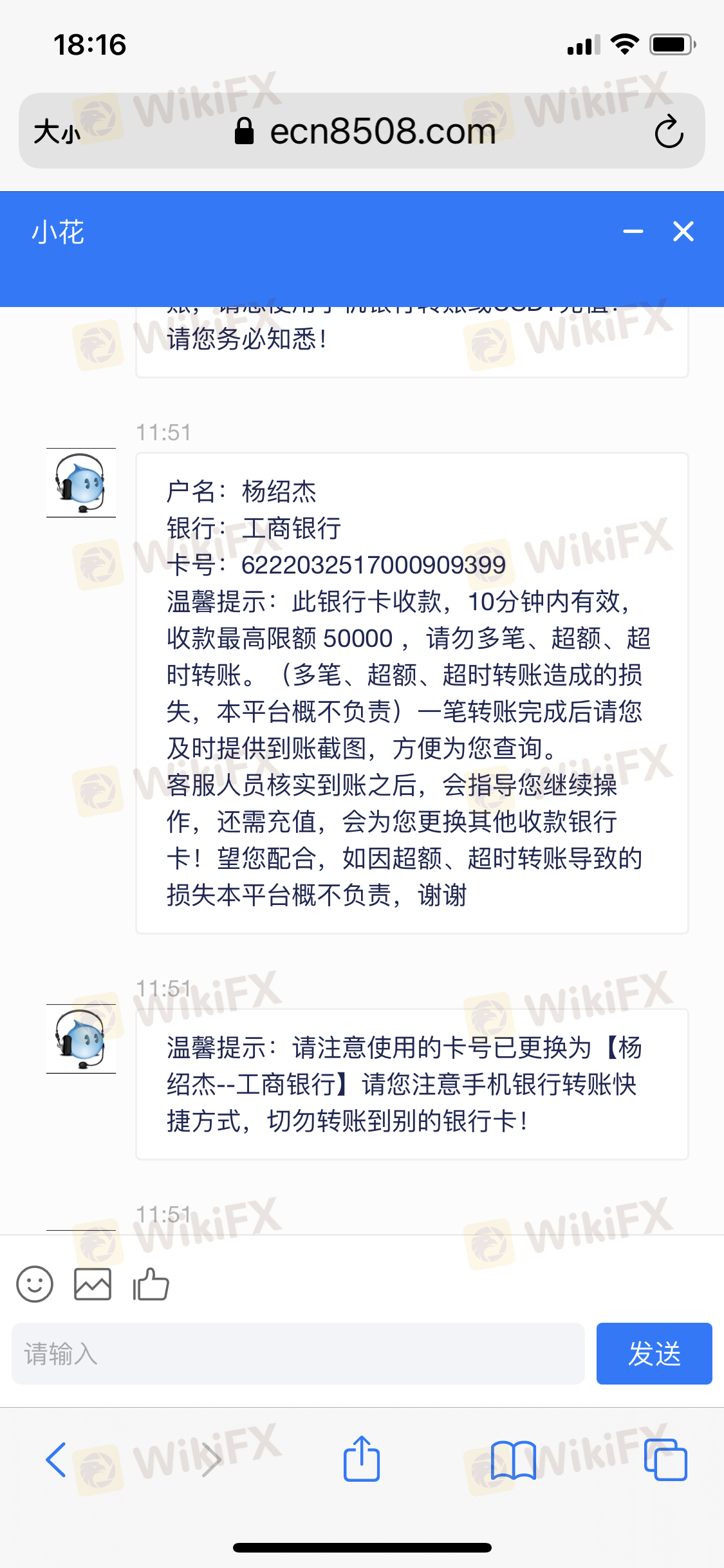Viewport: 724px width, 1568px height.
Task: Open the text size 大小 menu
Action: pos(57,132)
